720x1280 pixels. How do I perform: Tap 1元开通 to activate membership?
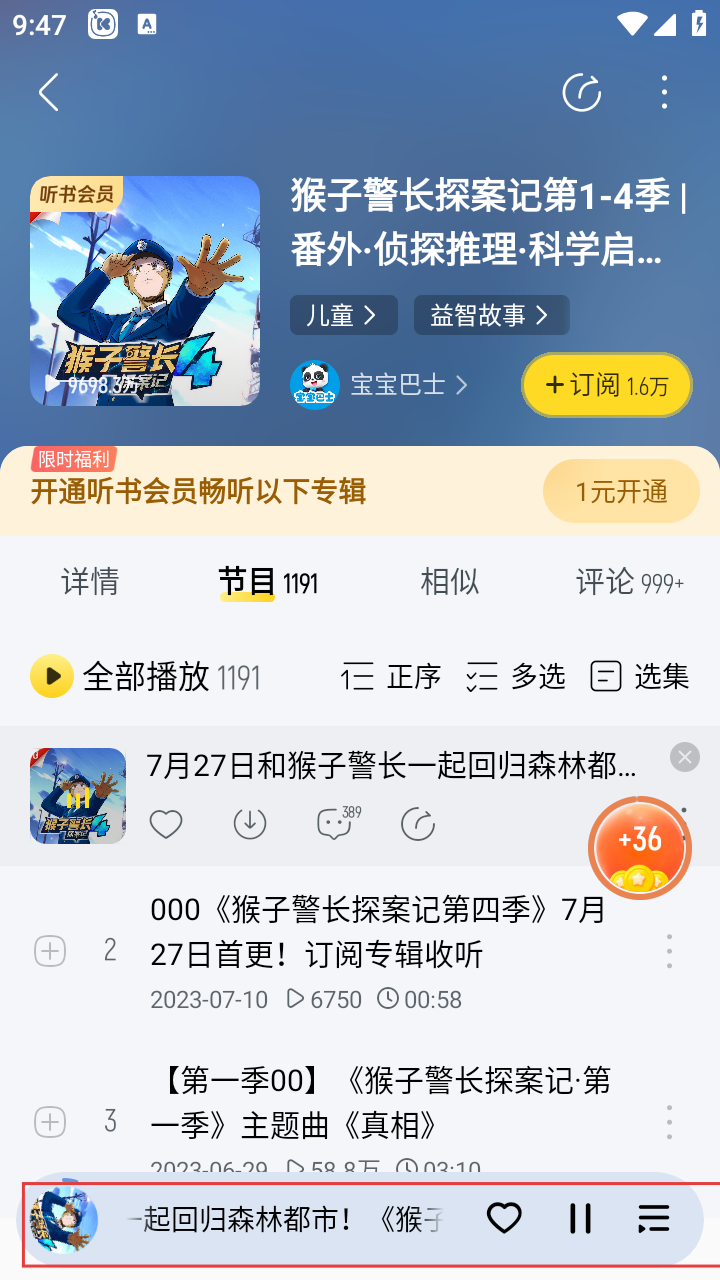[621, 491]
